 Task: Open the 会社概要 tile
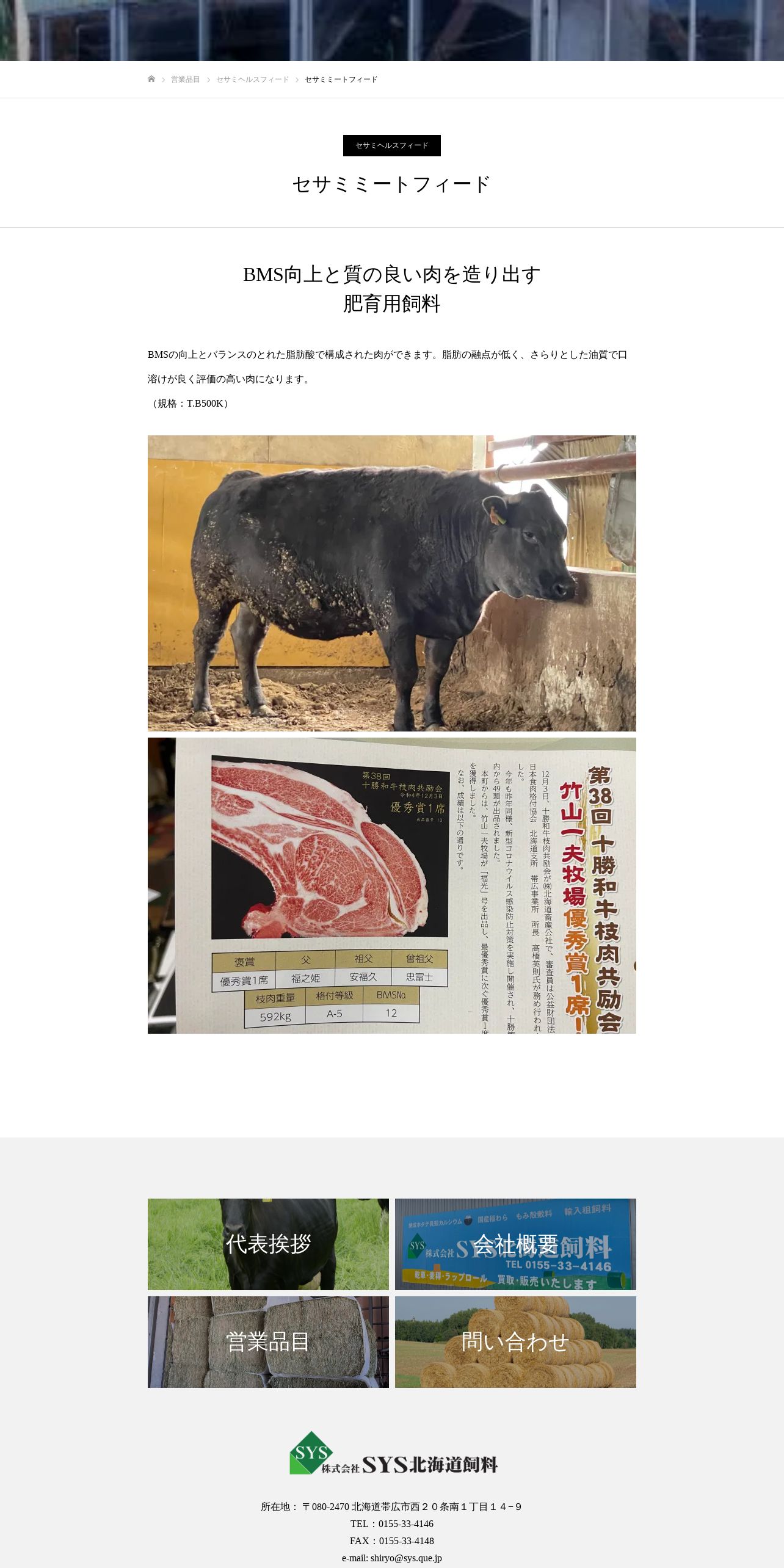[515, 1244]
